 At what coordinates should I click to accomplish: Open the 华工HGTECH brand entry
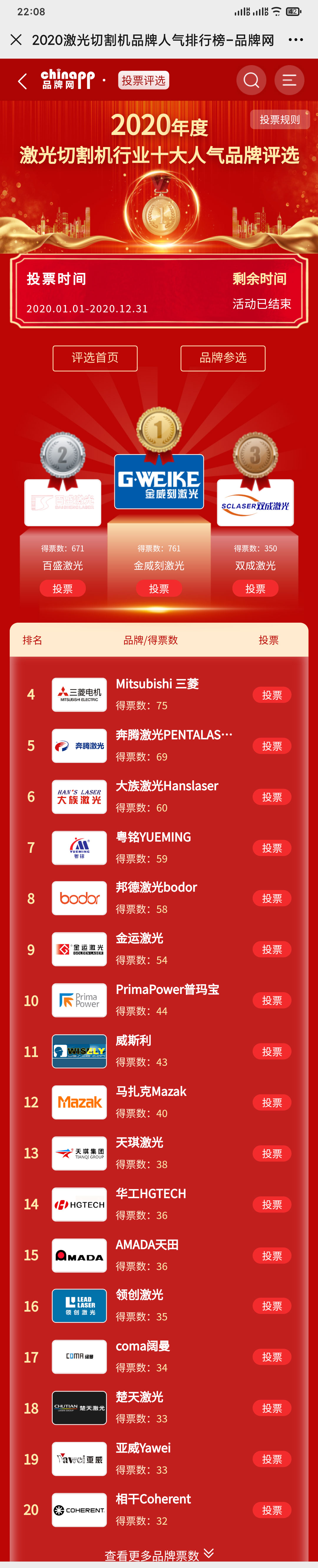pyautogui.click(x=151, y=1194)
